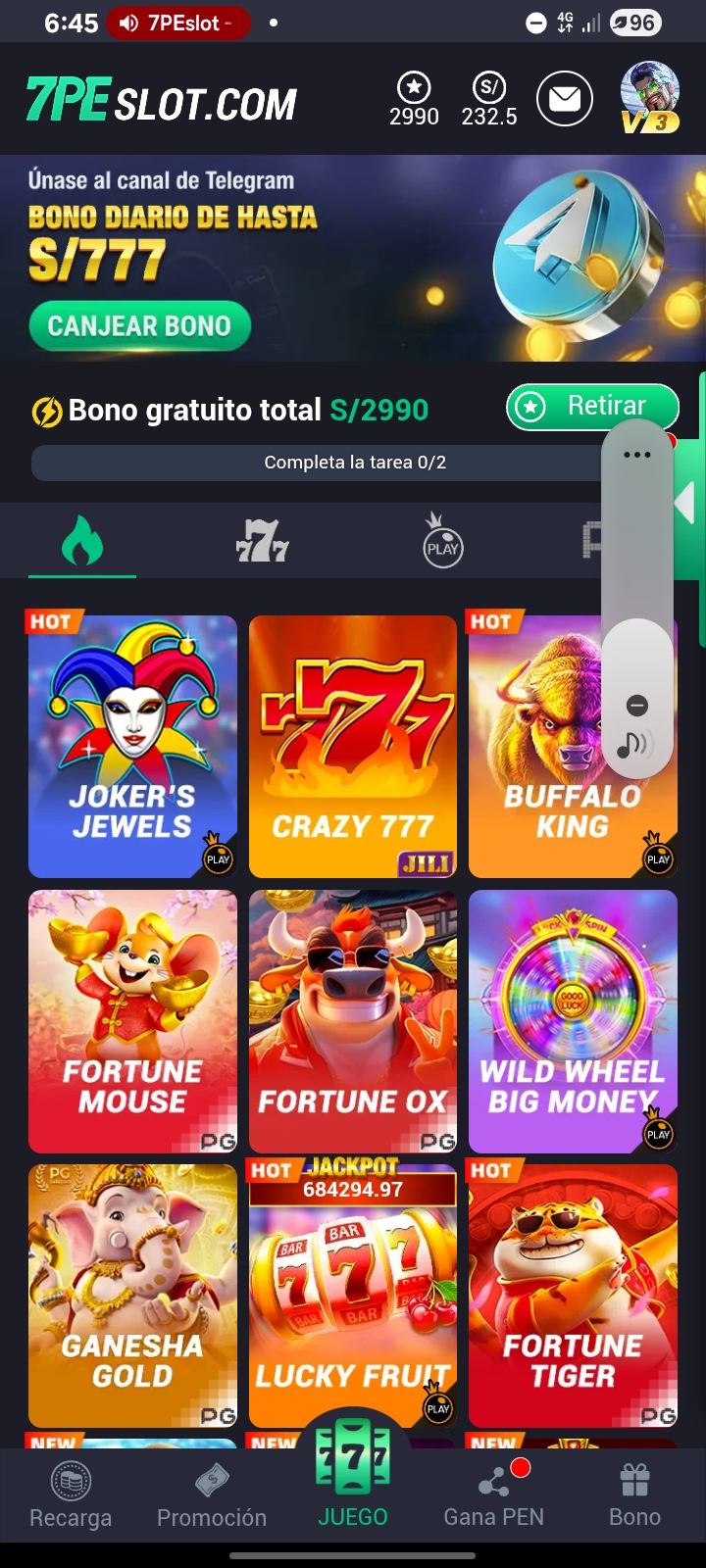Tap the Retirar button
The height and width of the screenshot is (1568, 706).
[x=591, y=406]
